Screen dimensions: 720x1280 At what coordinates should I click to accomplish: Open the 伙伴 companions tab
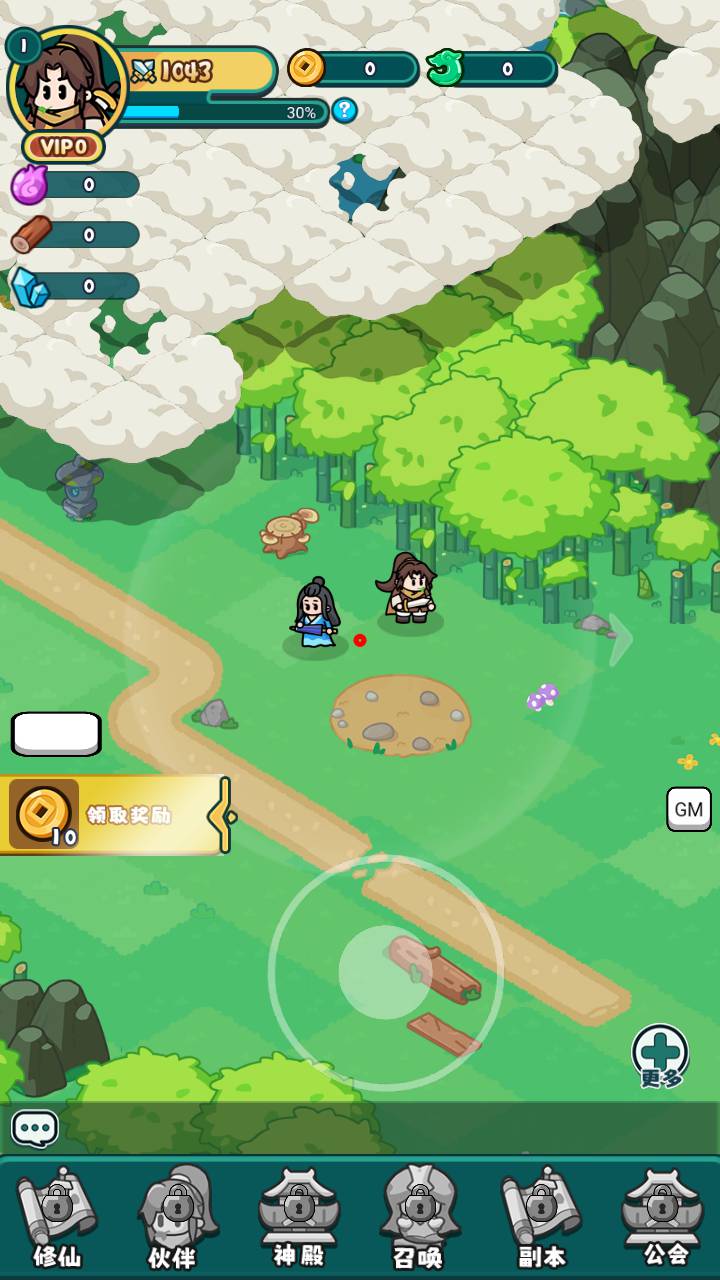(x=174, y=1220)
